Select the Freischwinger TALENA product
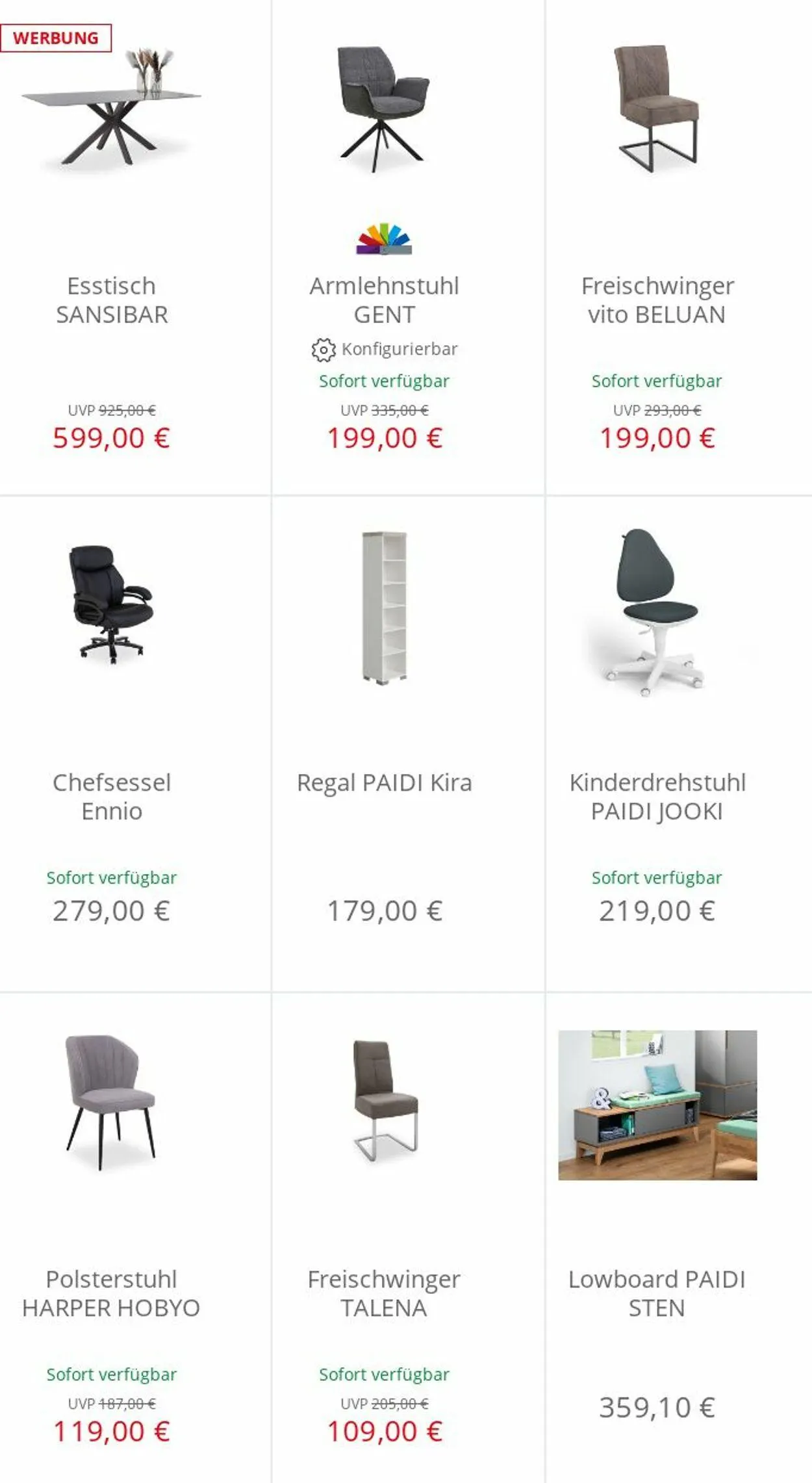 [408, 1238]
